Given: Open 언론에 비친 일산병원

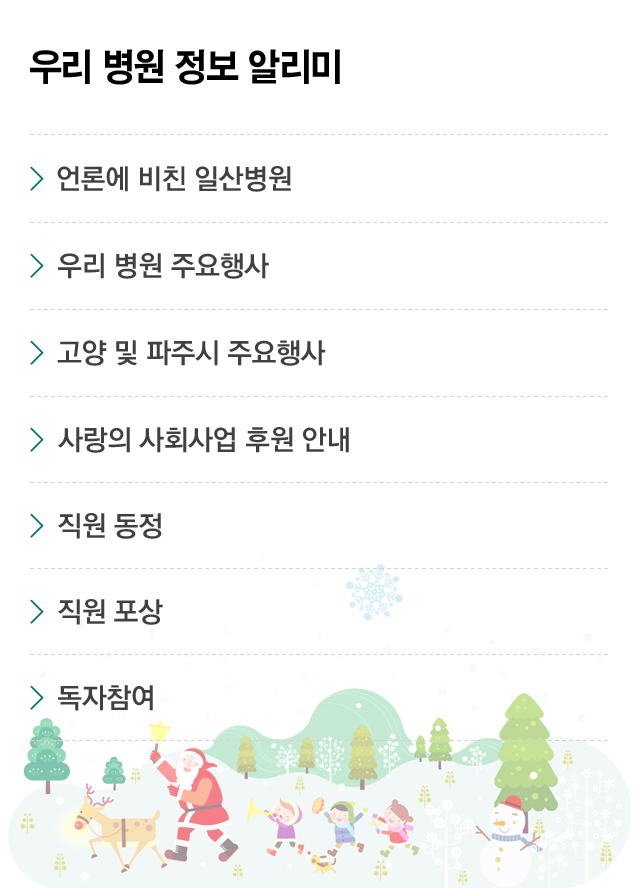Looking at the screenshot, I should pos(174,180).
